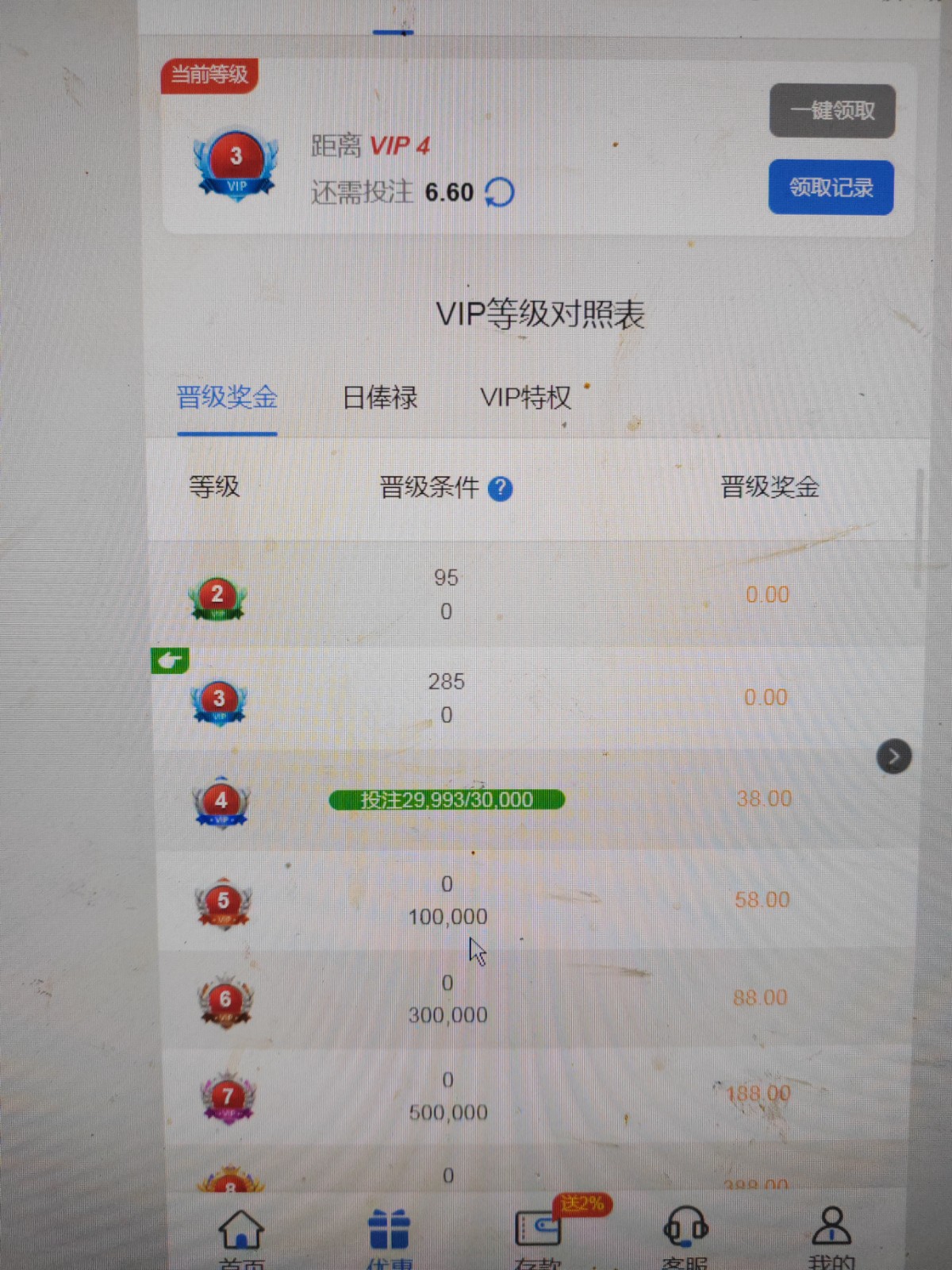952x1270 pixels.
Task: Open 客服 customer service
Action: pos(685,1234)
